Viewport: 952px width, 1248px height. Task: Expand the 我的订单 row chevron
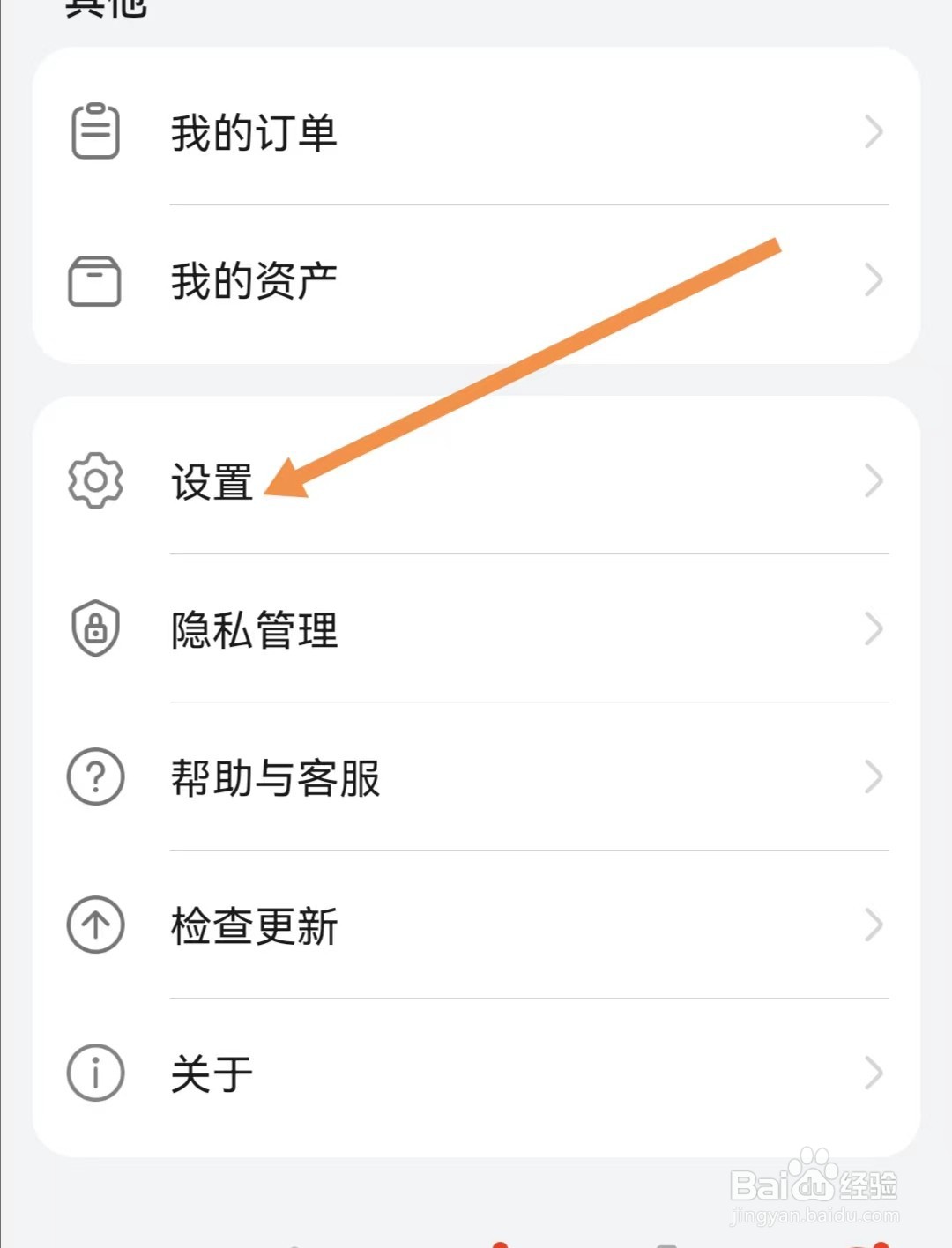coord(874,130)
